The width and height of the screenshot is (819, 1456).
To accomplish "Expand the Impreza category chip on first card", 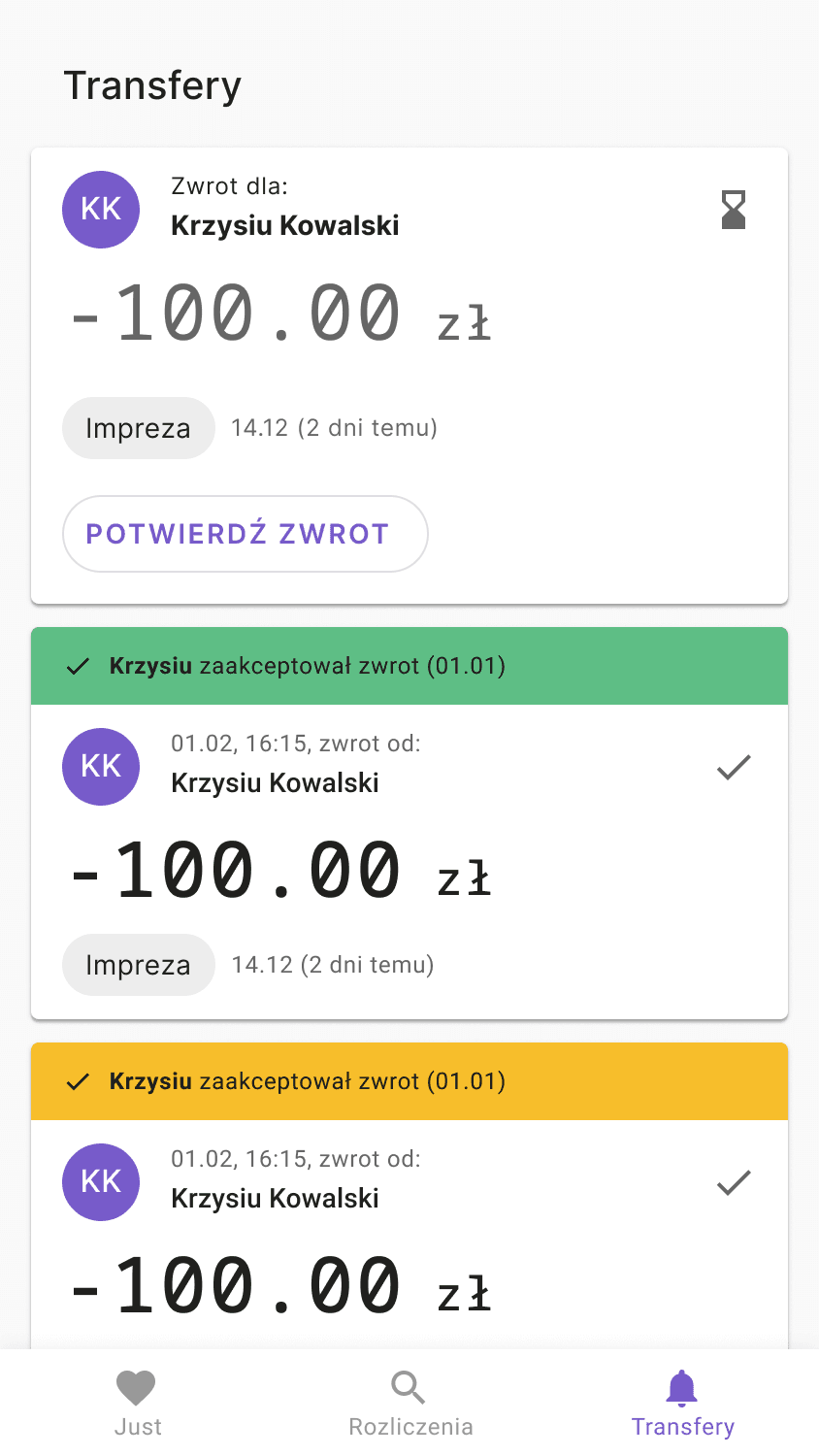I will [x=138, y=427].
